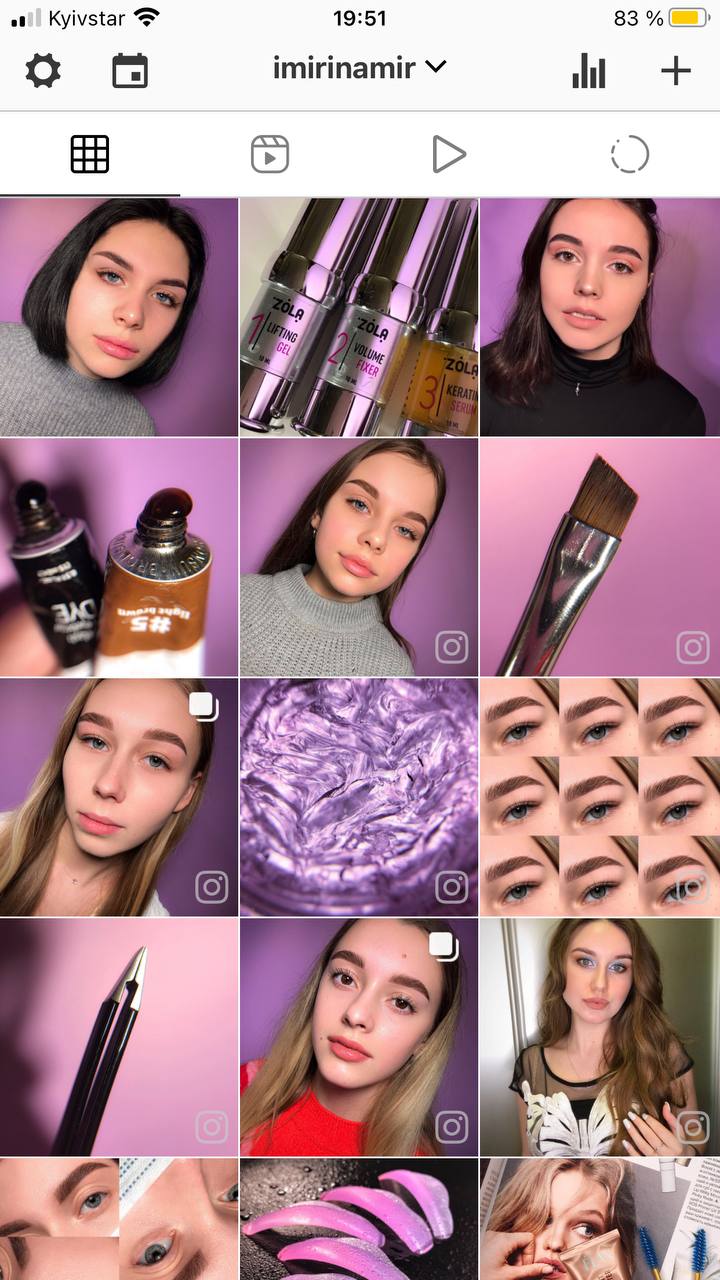
Task: Open the pink lash lift pads post
Action: (359, 1219)
